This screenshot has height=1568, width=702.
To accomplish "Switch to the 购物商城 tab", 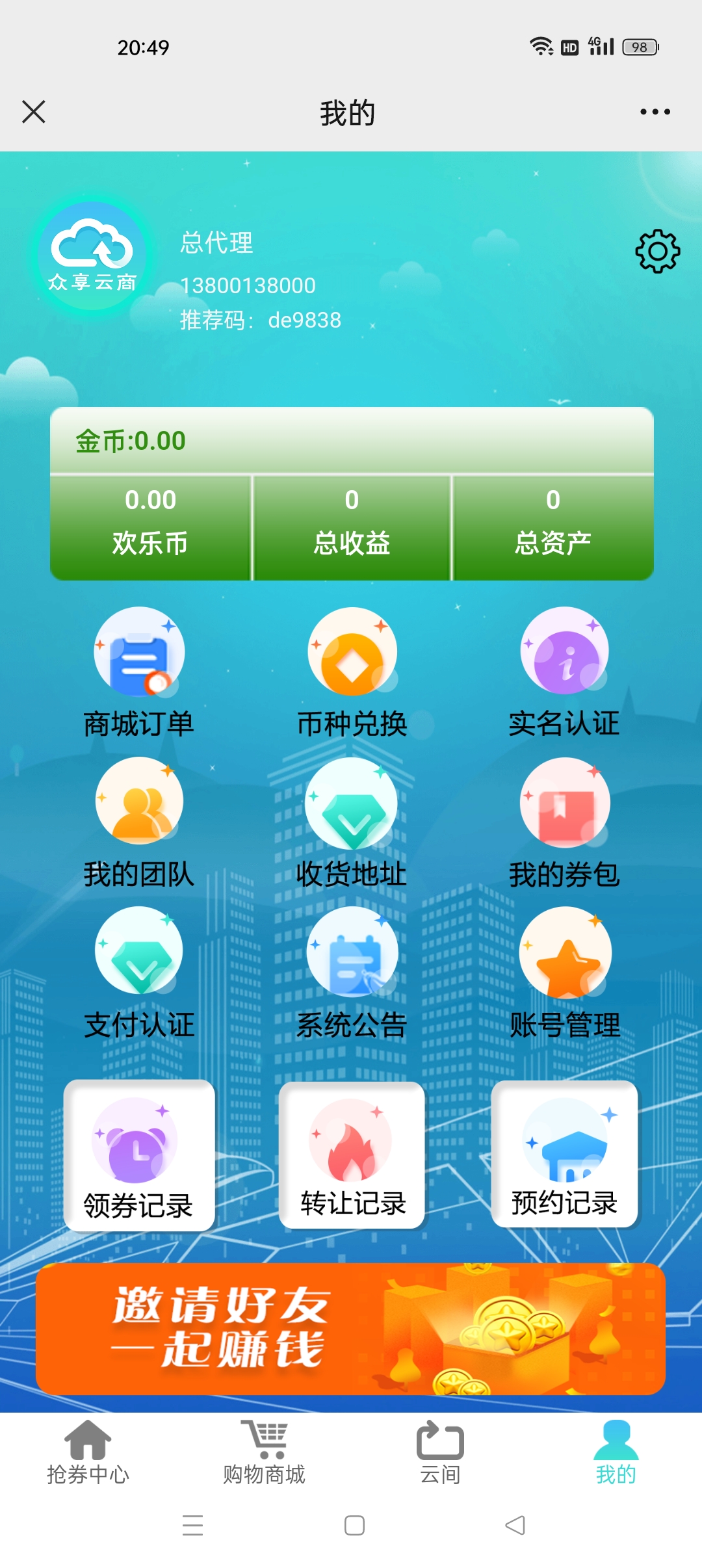I will (264, 1452).
